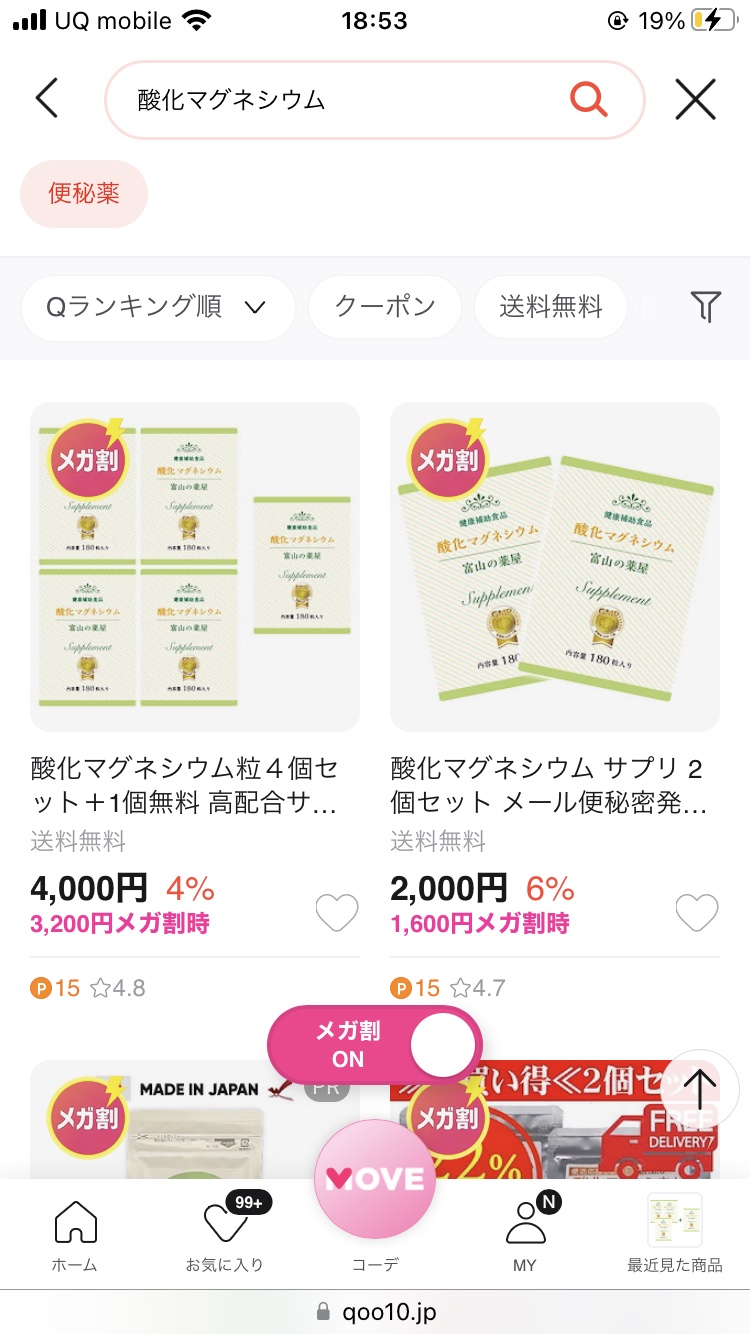Close the search with the X icon
750x1334 pixels.
695,99
